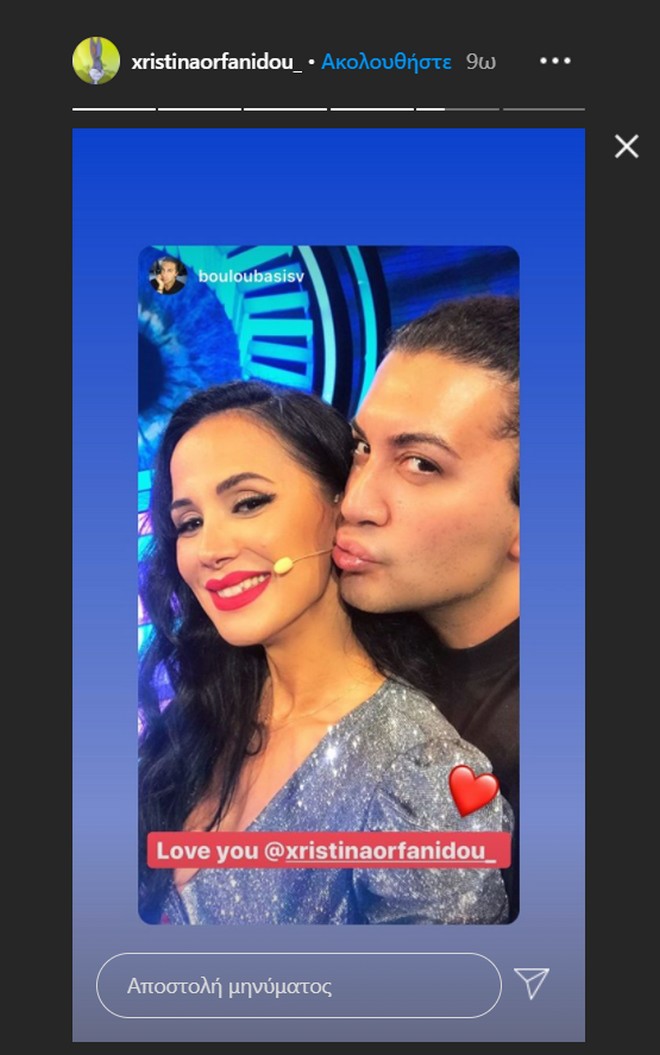
Task: Share story with paper plane icon
Action: click(532, 984)
